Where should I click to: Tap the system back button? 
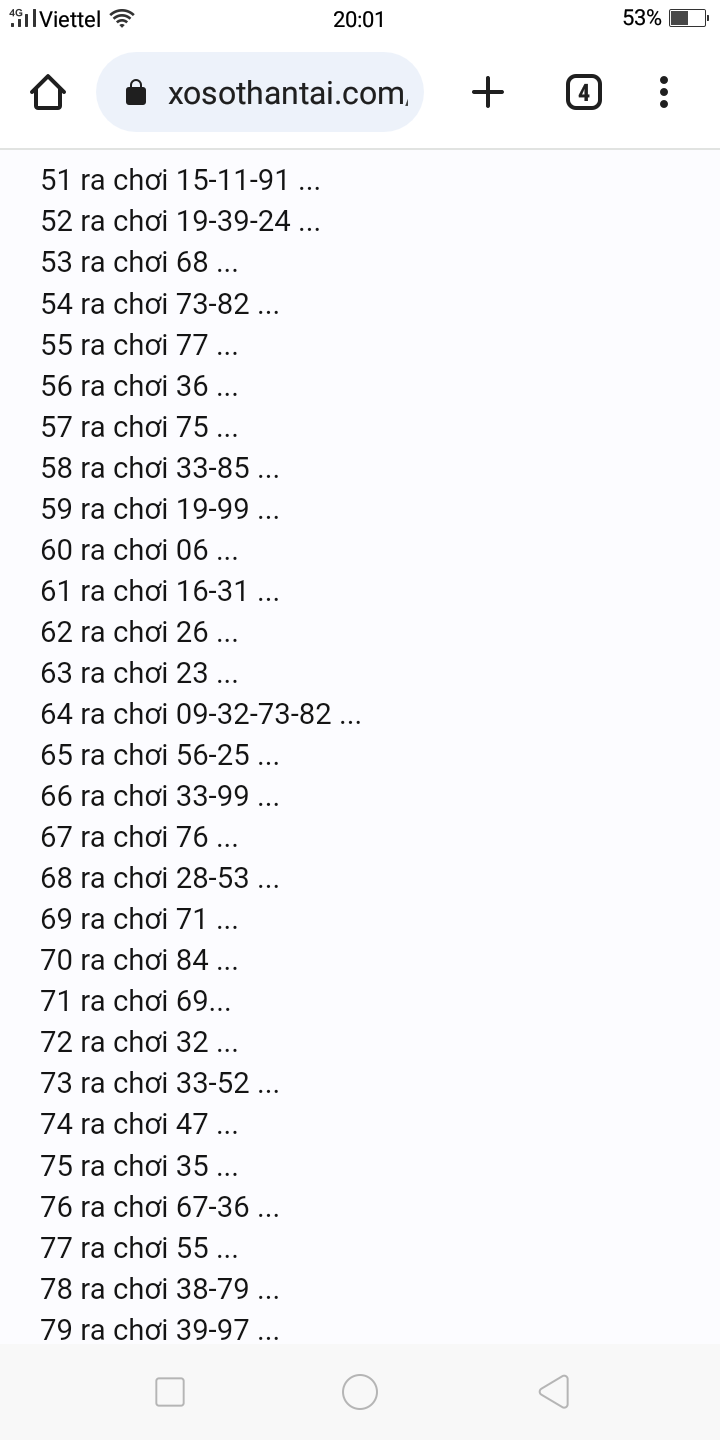click(553, 1391)
